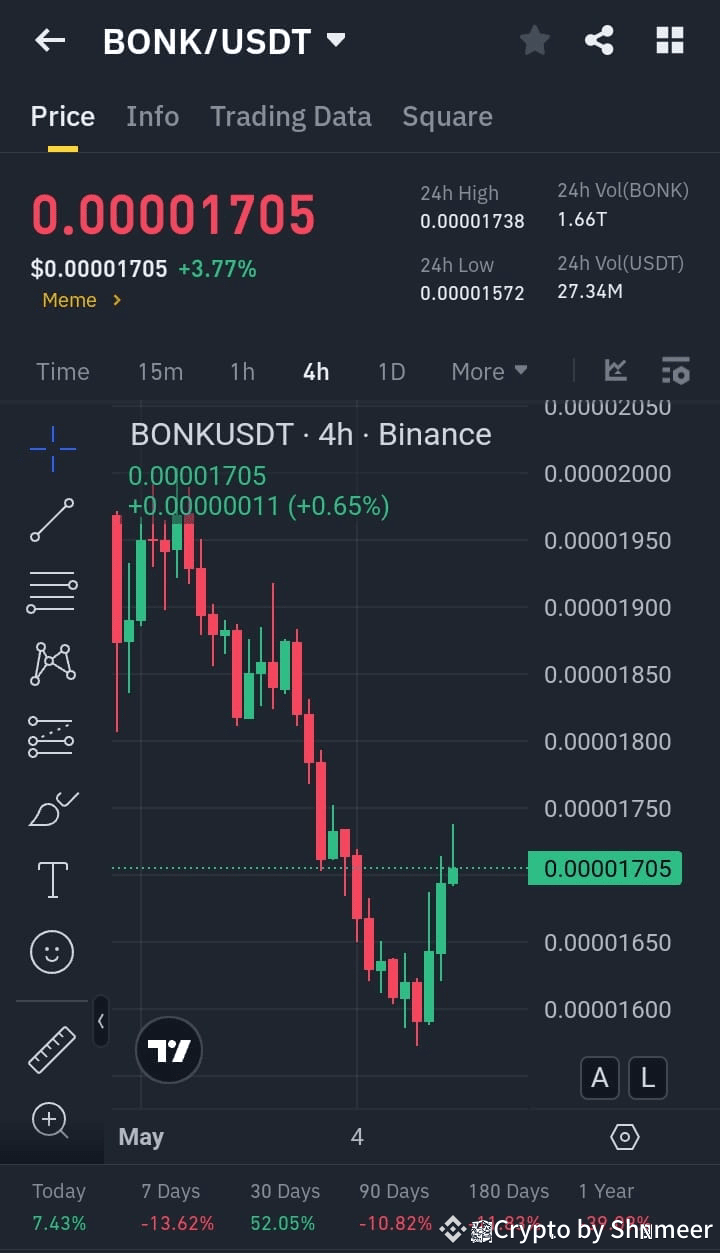Expand the More timeframes dropdown
Viewport: 720px width, 1253px height.
point(488,370)
